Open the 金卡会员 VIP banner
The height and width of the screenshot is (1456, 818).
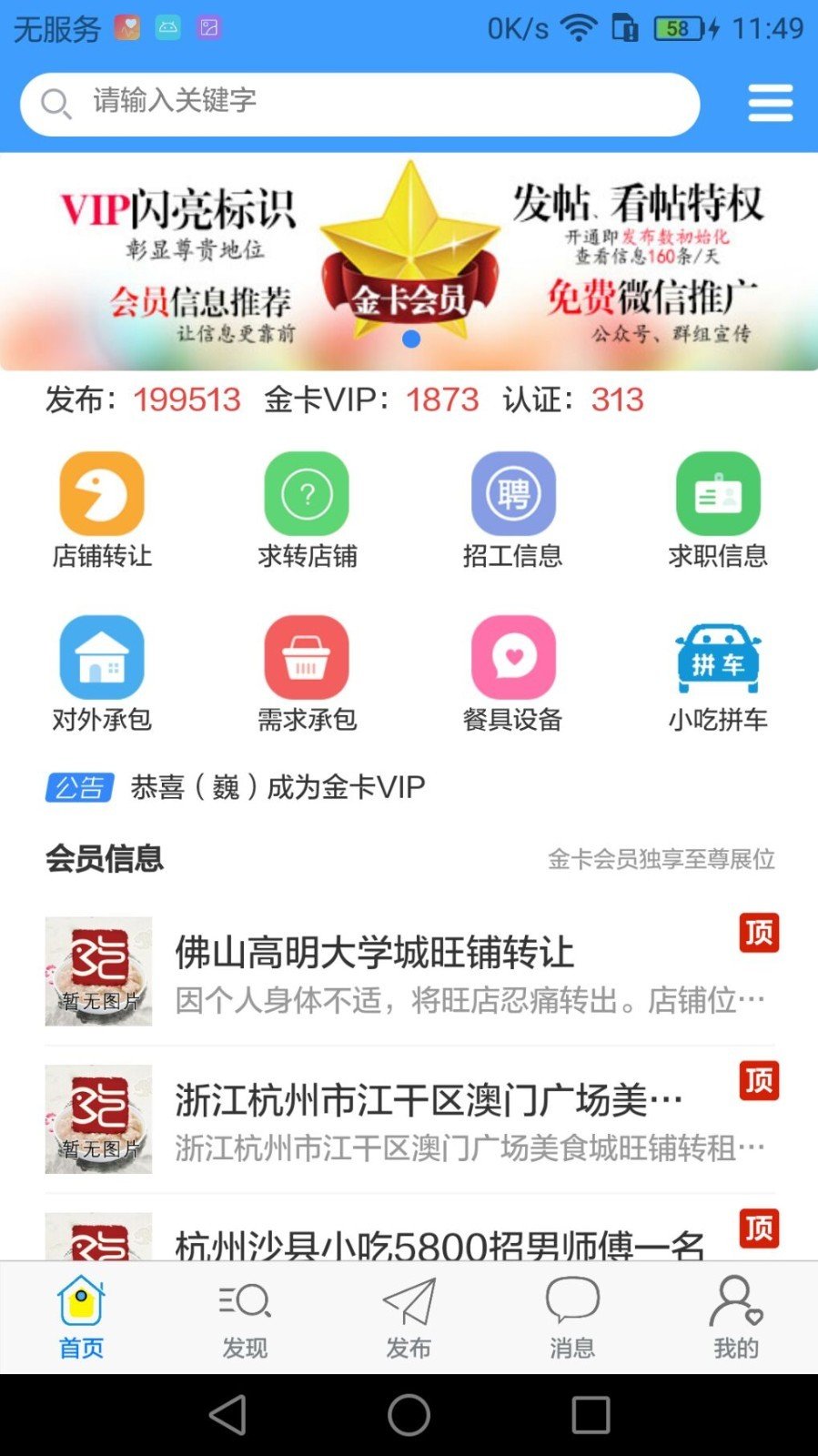click(409, 259)
